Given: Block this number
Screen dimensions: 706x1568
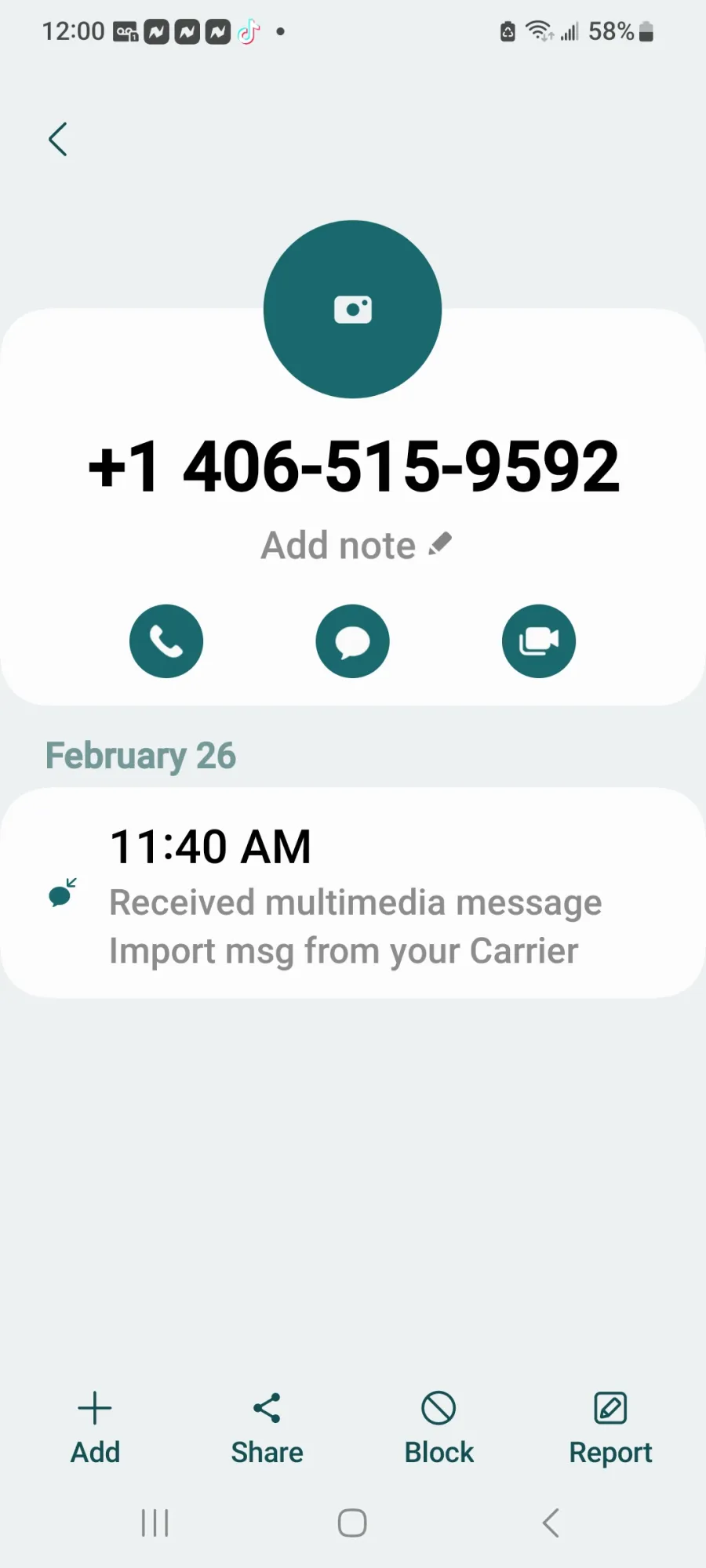Looking at the screenshot, I should click(439, 1428).
